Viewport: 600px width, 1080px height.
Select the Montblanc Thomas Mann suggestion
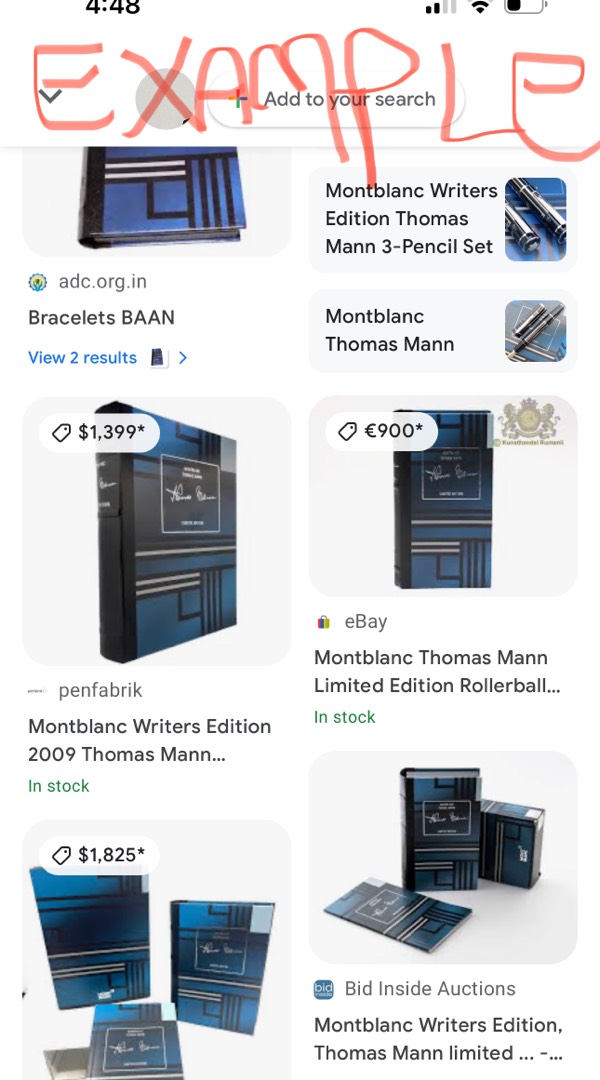[442, 331]
